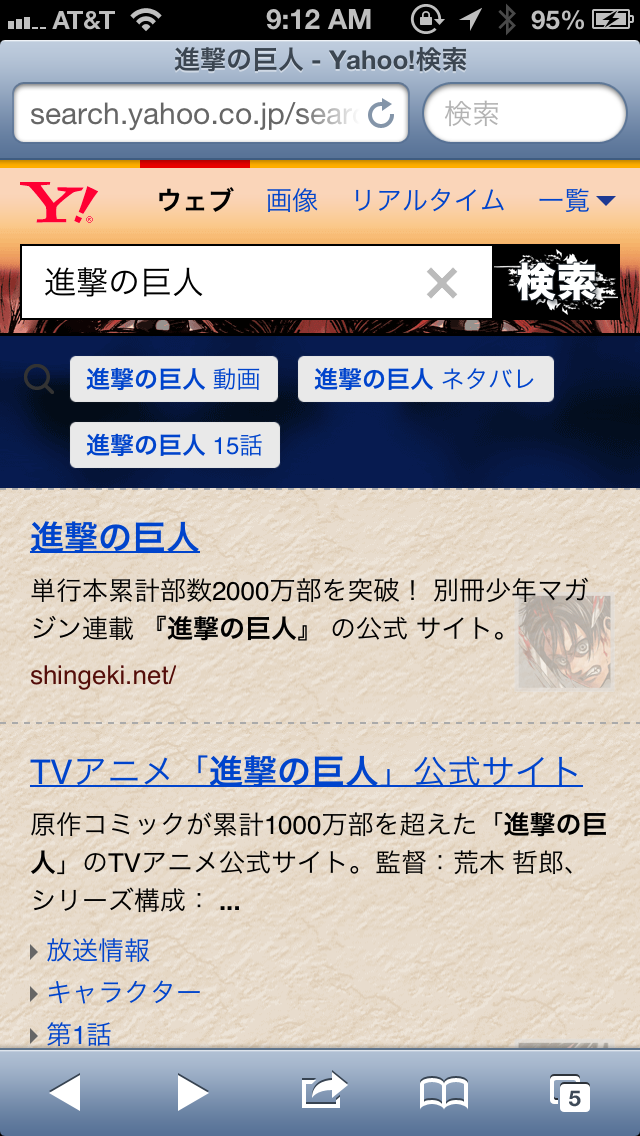640x1136 pixels.
Task: Open TVアニメ「進撃の巨人」公式サイト result
Action: (x=306, y=772)
